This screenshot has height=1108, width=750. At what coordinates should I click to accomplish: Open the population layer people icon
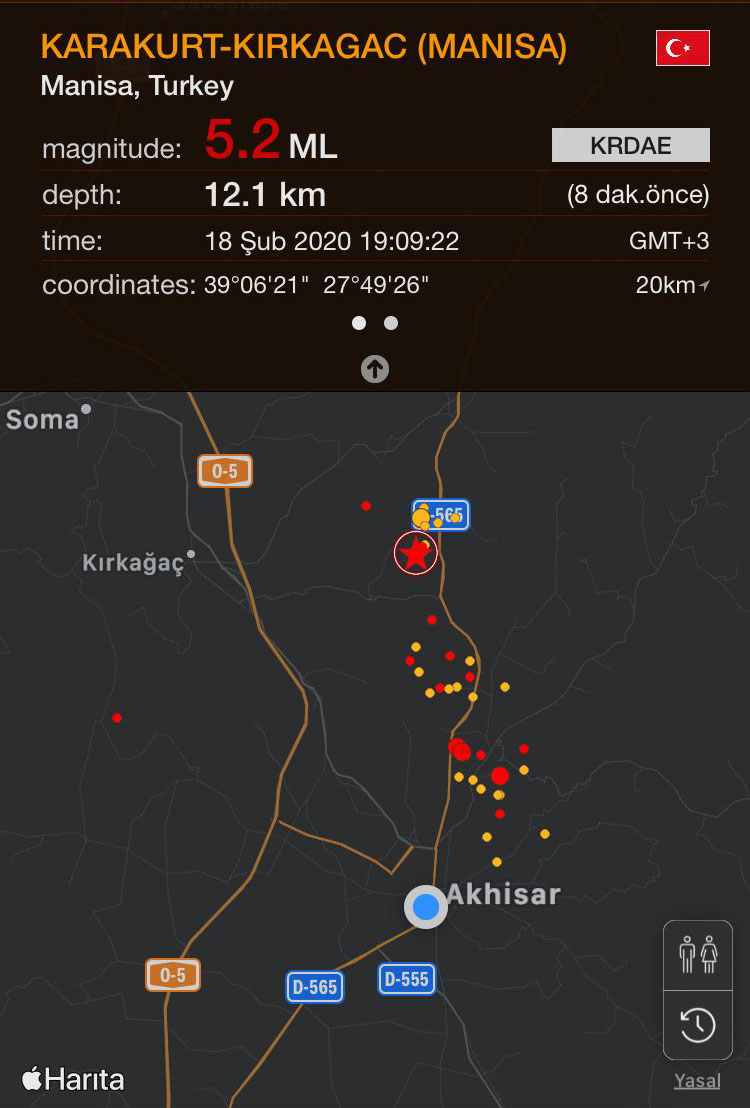point(698,954)
